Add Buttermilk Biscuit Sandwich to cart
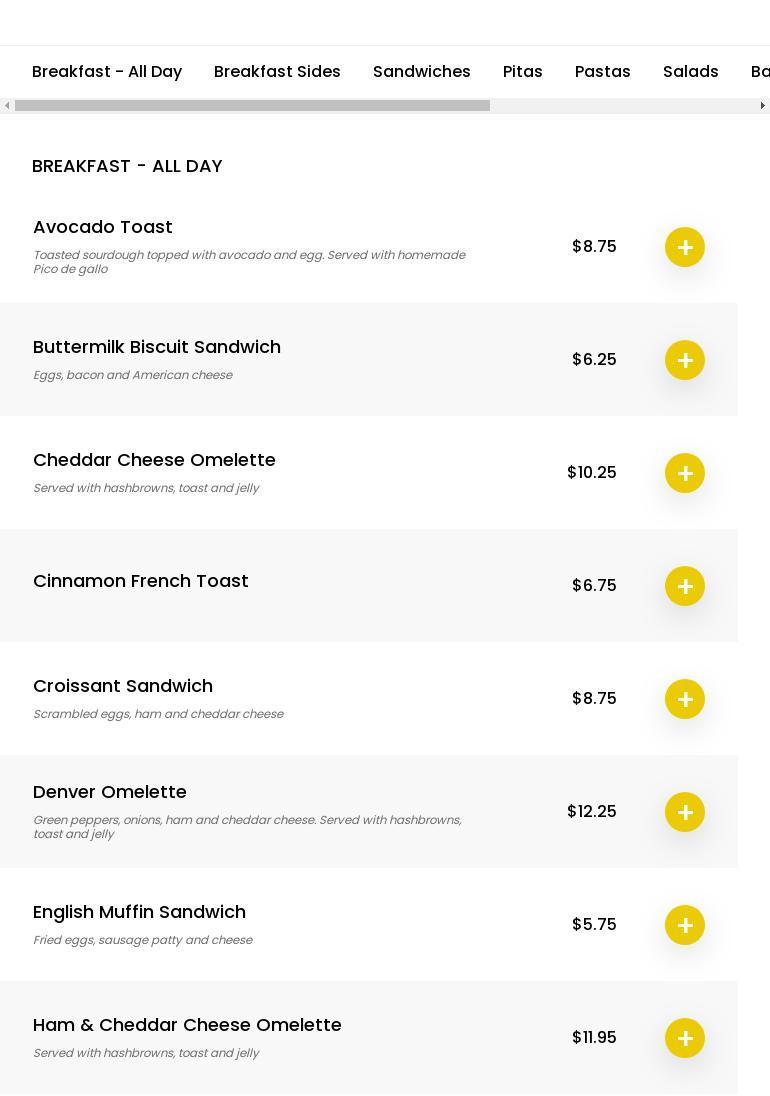 (x=685, y=360)
